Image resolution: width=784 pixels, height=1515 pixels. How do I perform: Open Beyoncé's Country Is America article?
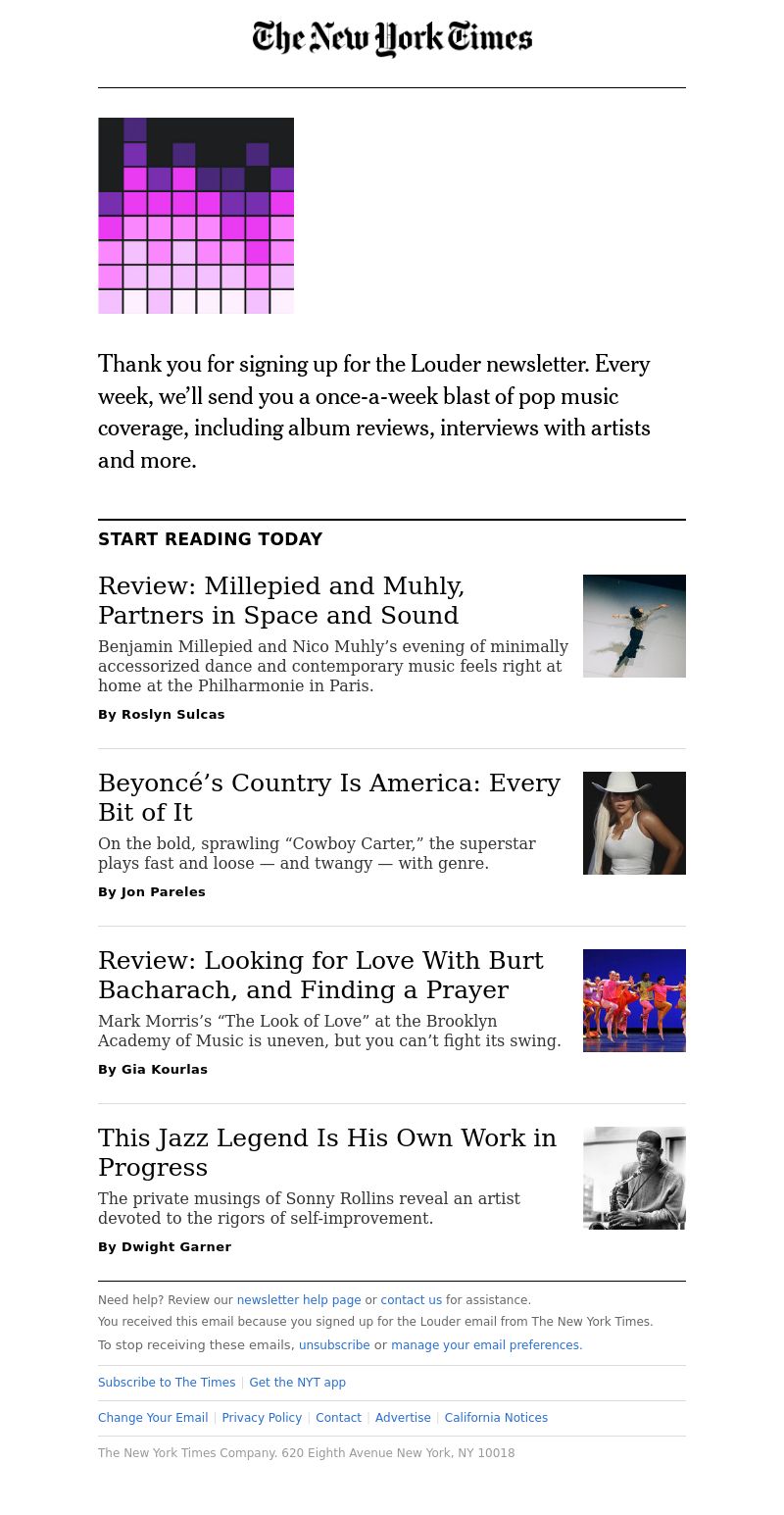point(329,797)
